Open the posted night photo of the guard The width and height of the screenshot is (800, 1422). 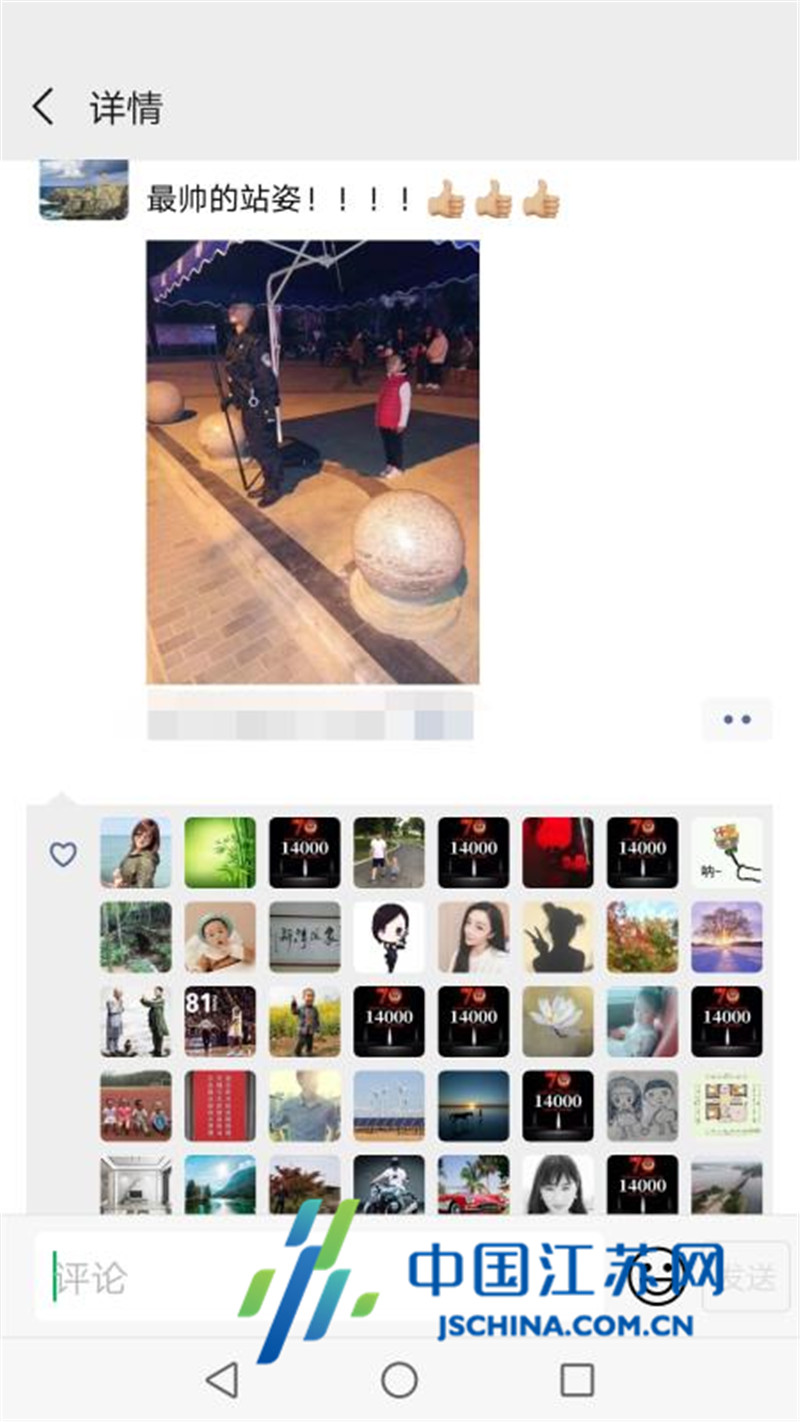coord(312,462)
